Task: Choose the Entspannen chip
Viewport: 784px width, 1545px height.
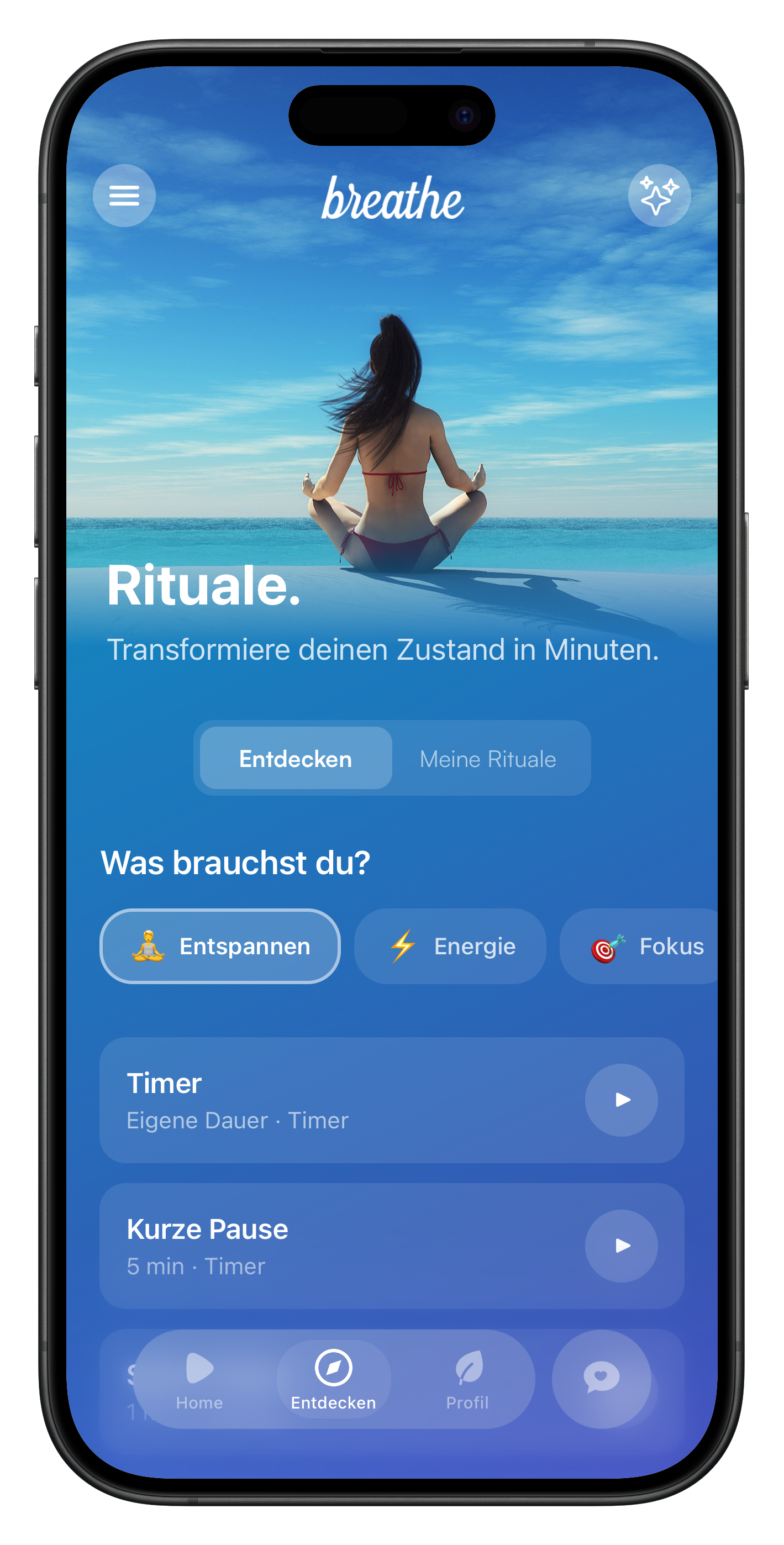Action: (x=220, y=946)
